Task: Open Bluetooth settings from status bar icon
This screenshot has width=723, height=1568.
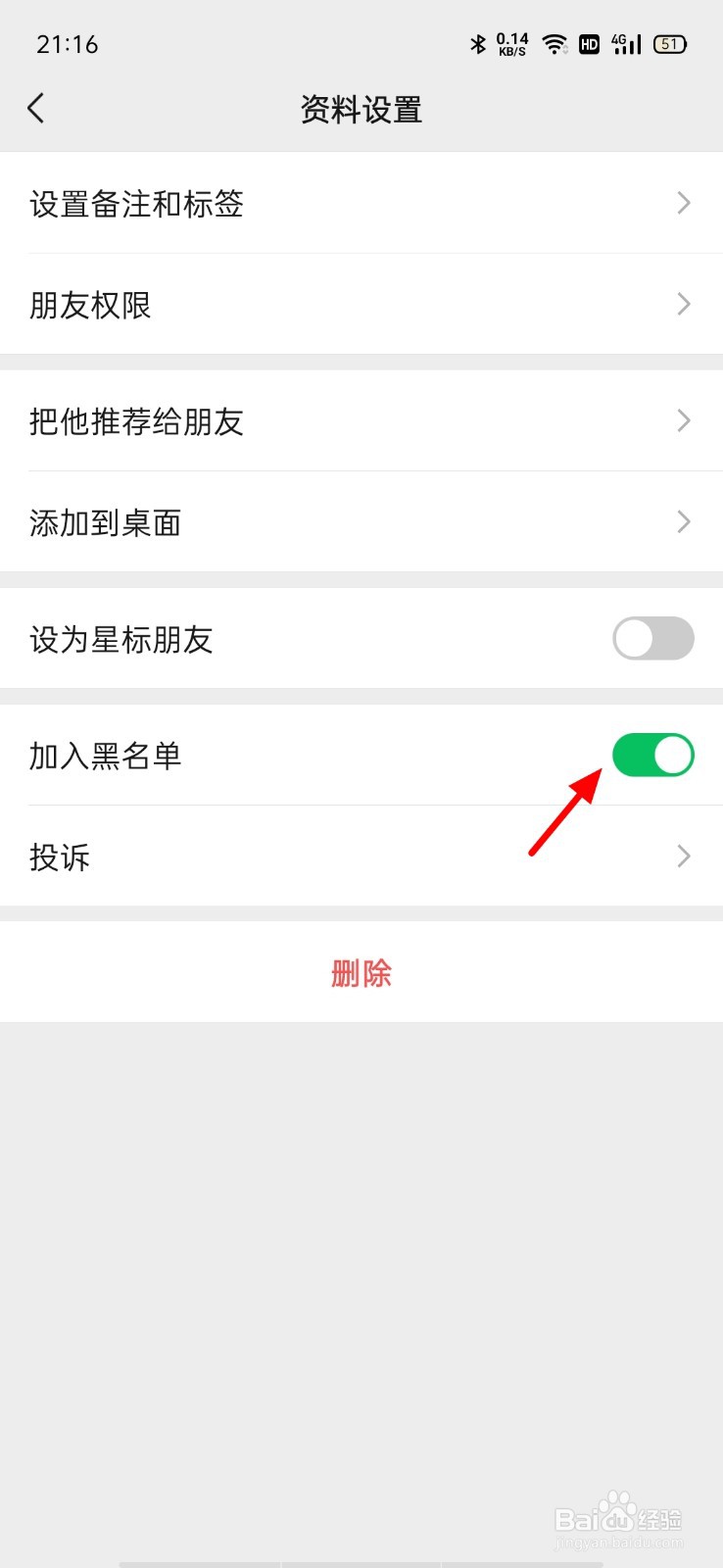Action: tap(477, 44)
